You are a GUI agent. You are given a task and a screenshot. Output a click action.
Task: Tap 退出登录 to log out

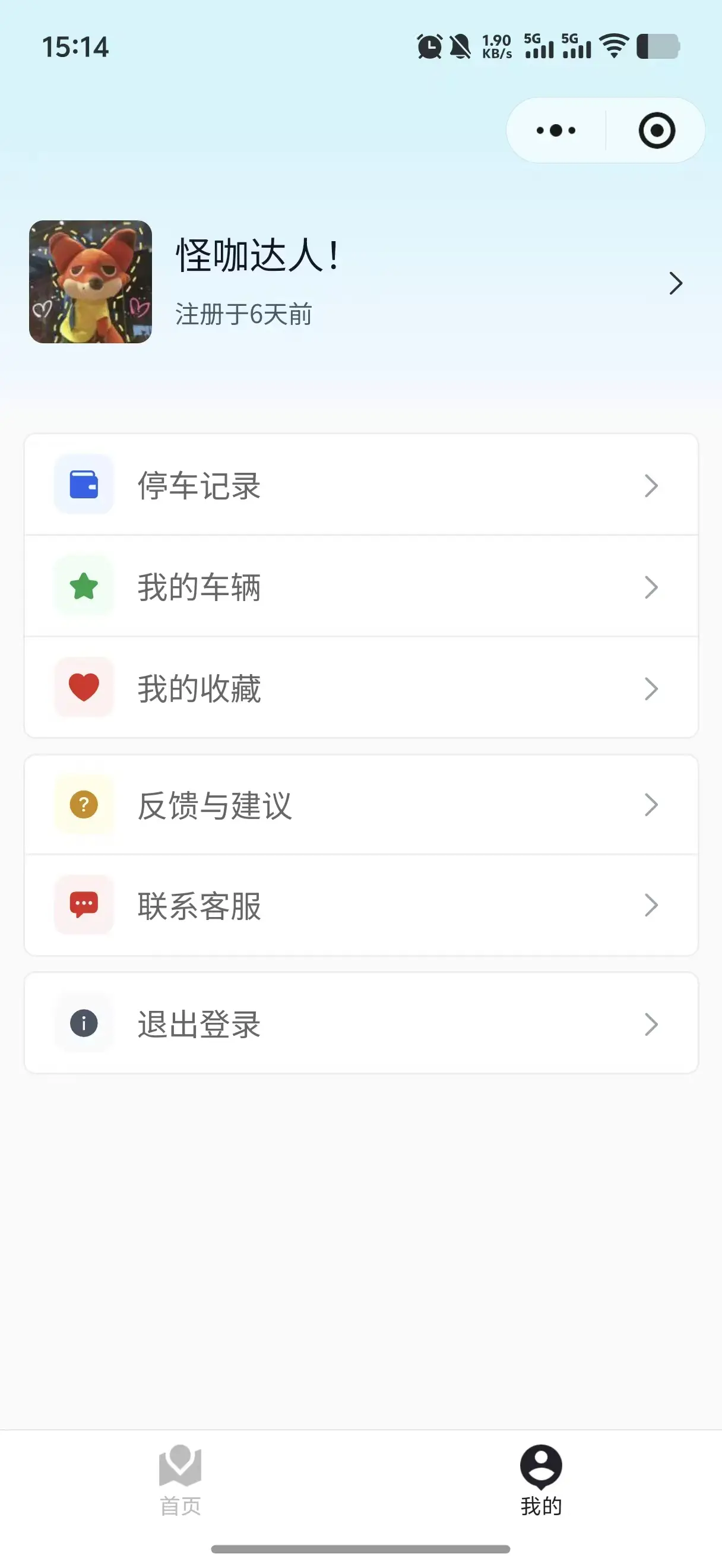click(360, 1023)
